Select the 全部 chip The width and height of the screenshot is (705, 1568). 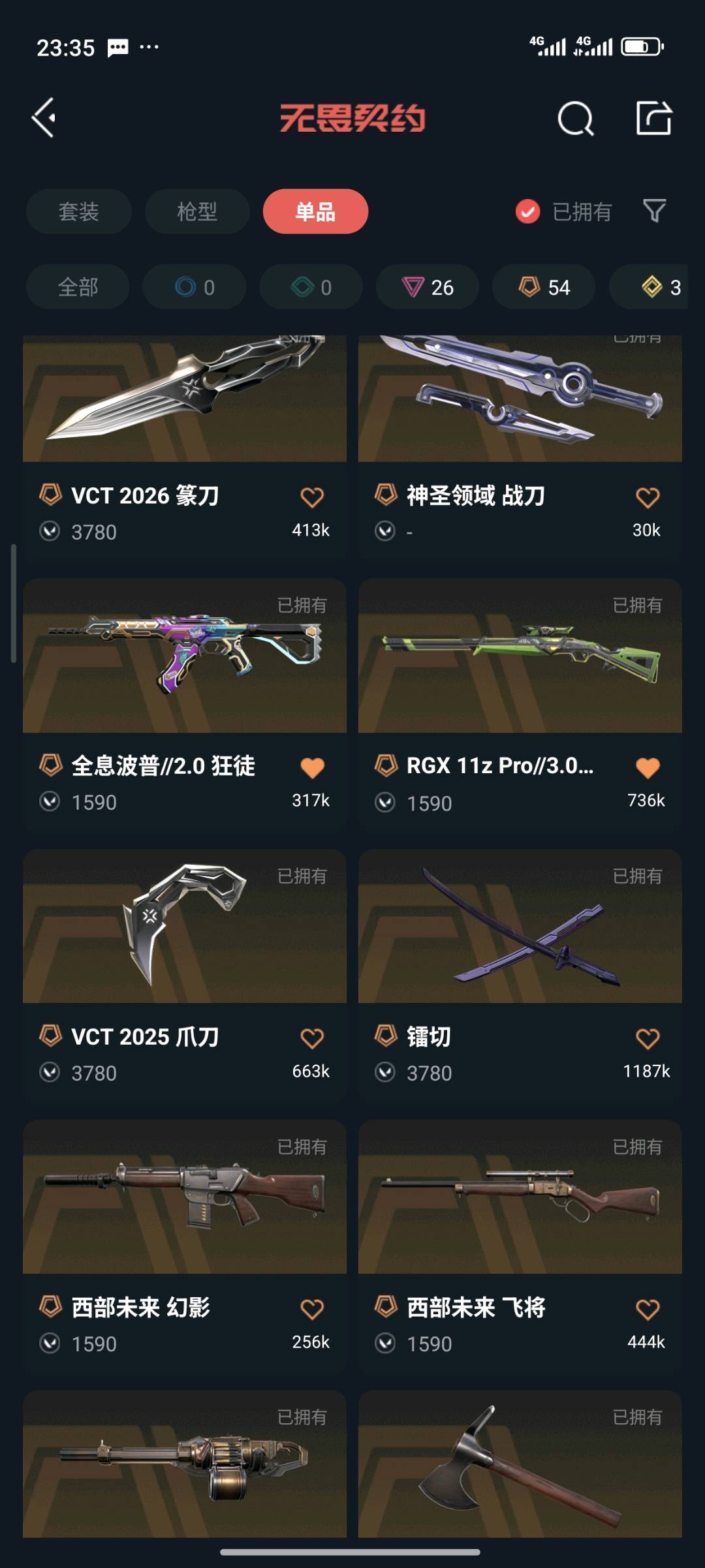78,287
